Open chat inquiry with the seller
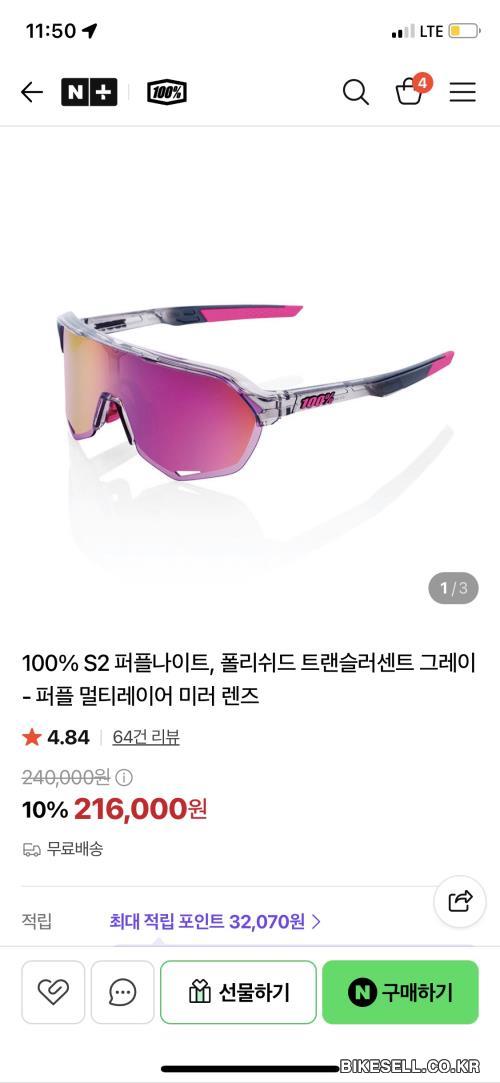Screen dimensions: 500x1083 click(122, 992)
